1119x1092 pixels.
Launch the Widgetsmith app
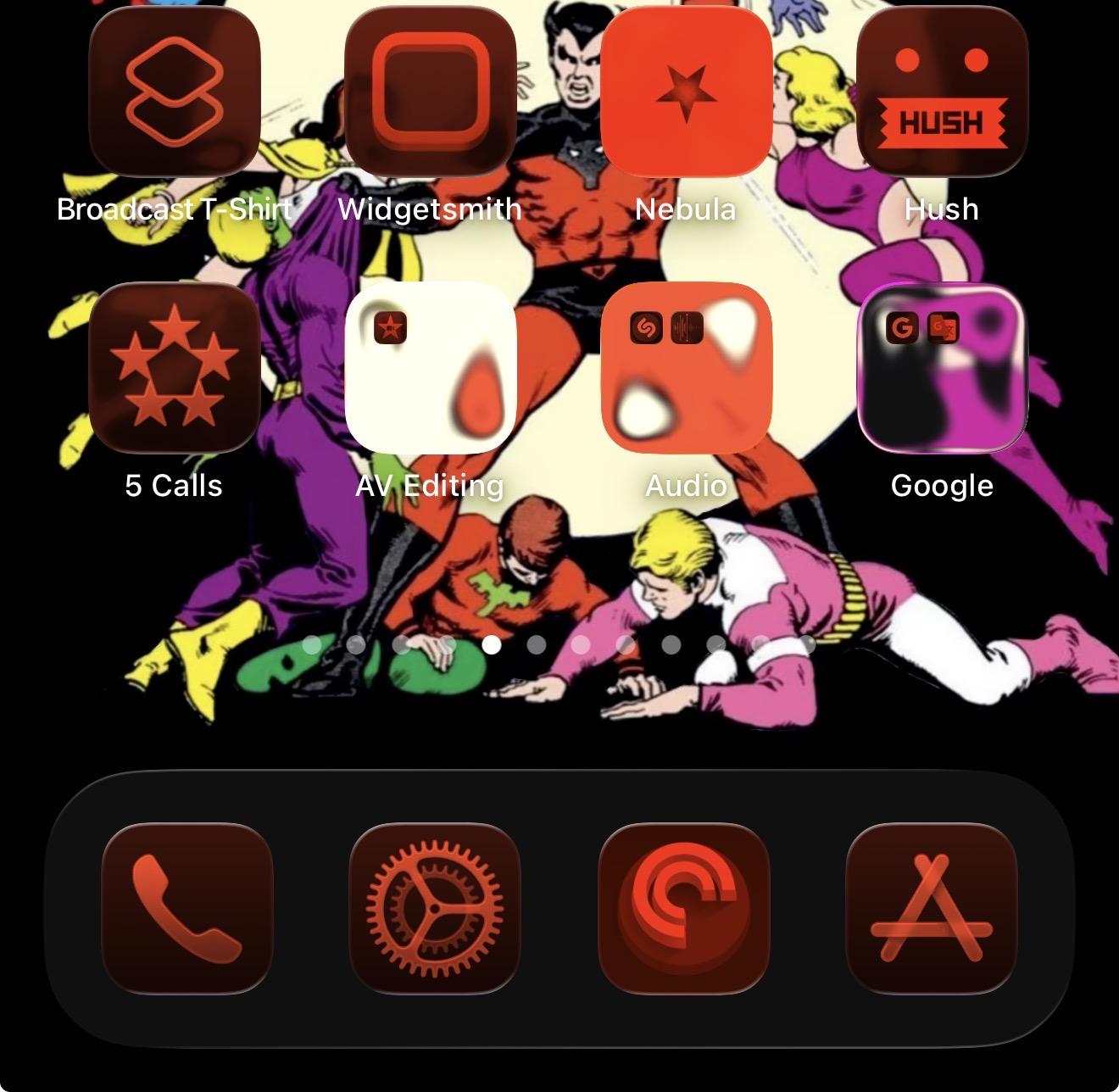[430, 92]
